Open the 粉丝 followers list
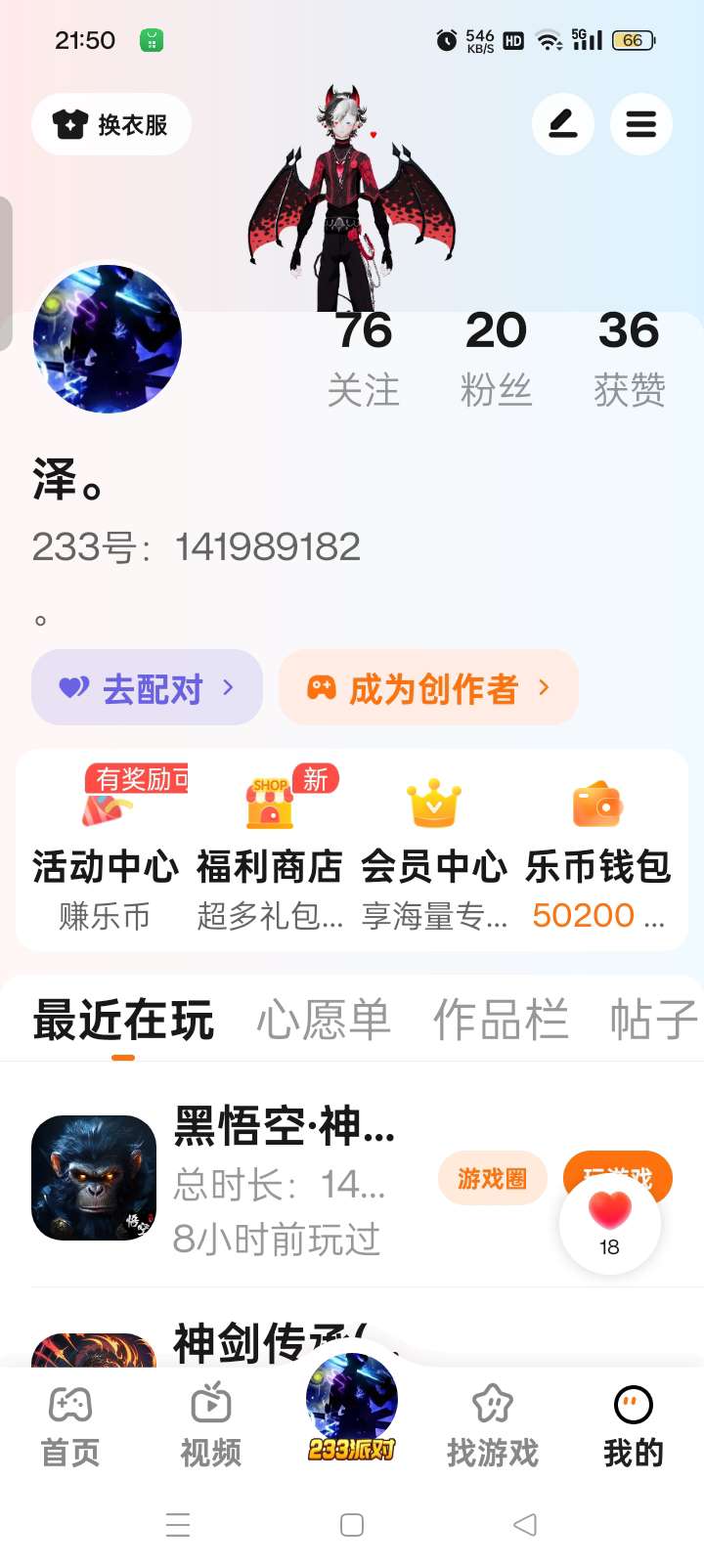This screenshot has height=1568, width=704. (496, 358)
